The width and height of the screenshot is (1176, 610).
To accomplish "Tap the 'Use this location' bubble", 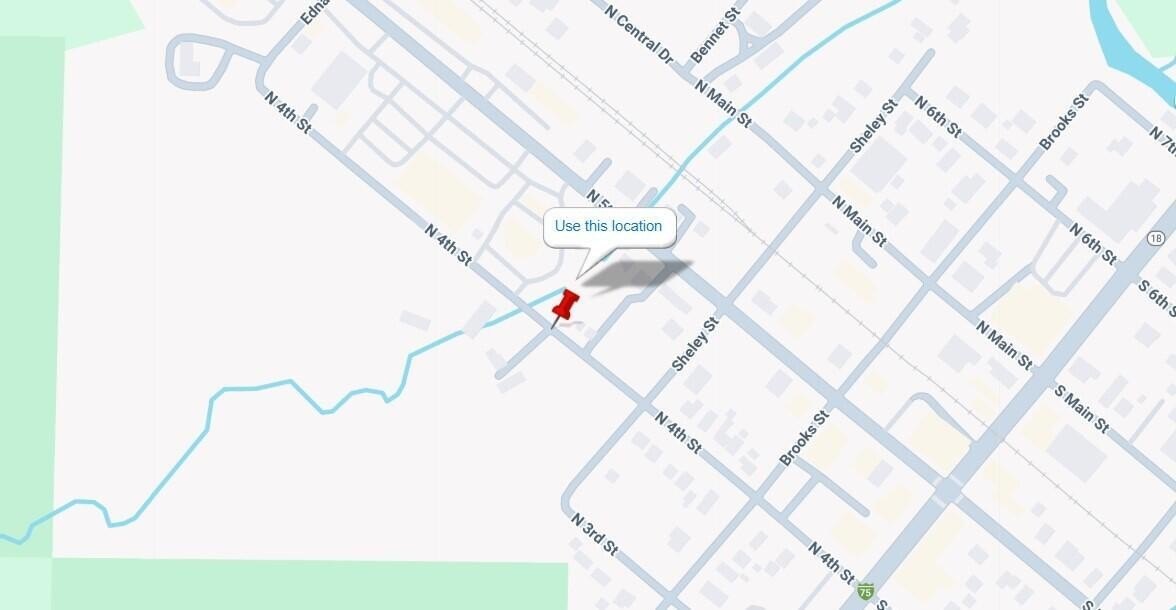I will coord(609,226).
